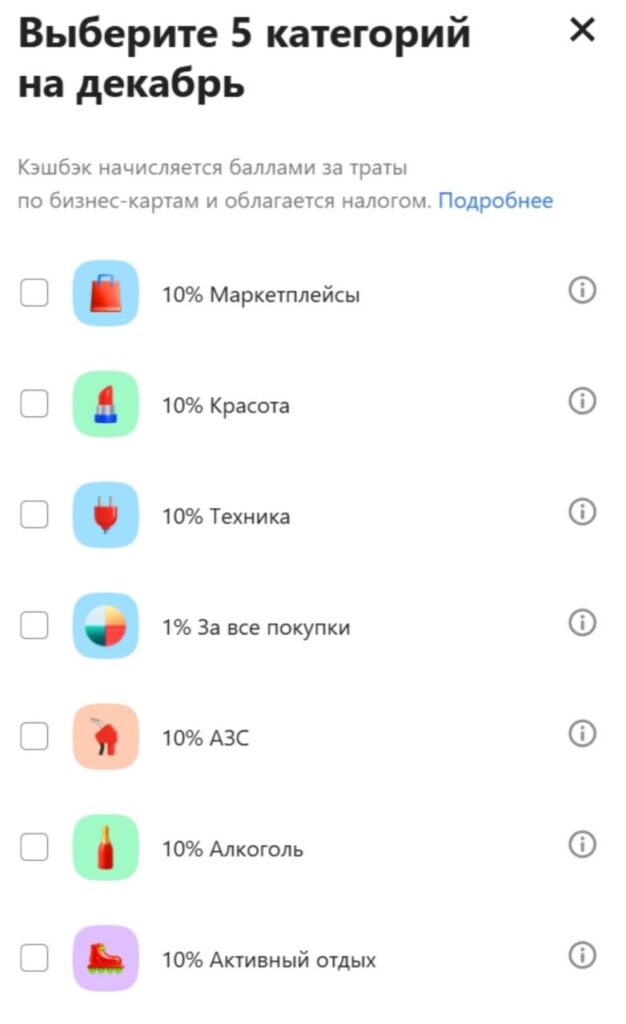Enable 1% За все покупки checkbox

[34, 625]
